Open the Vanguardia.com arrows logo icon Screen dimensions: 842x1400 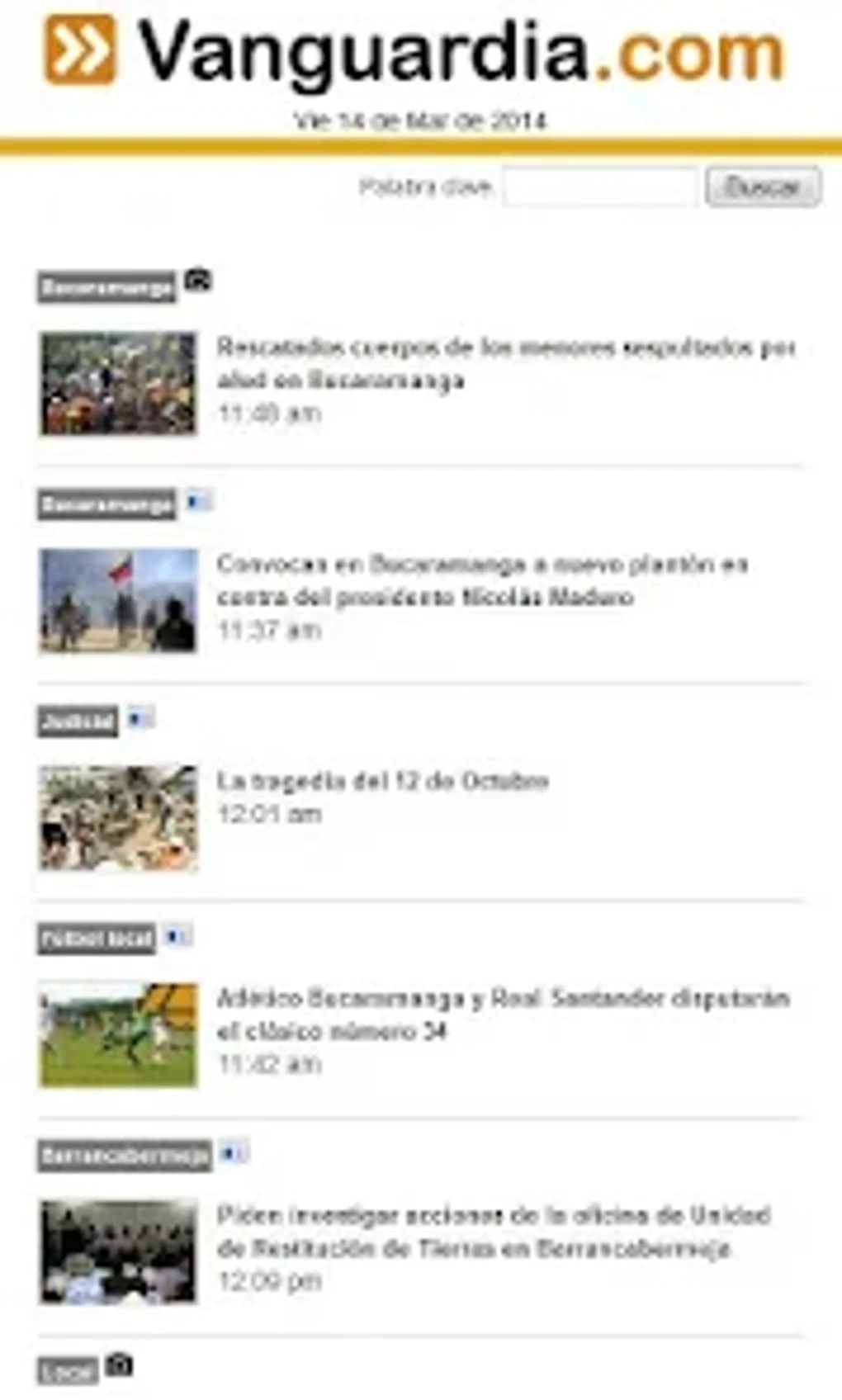click(x=81, y=50)
